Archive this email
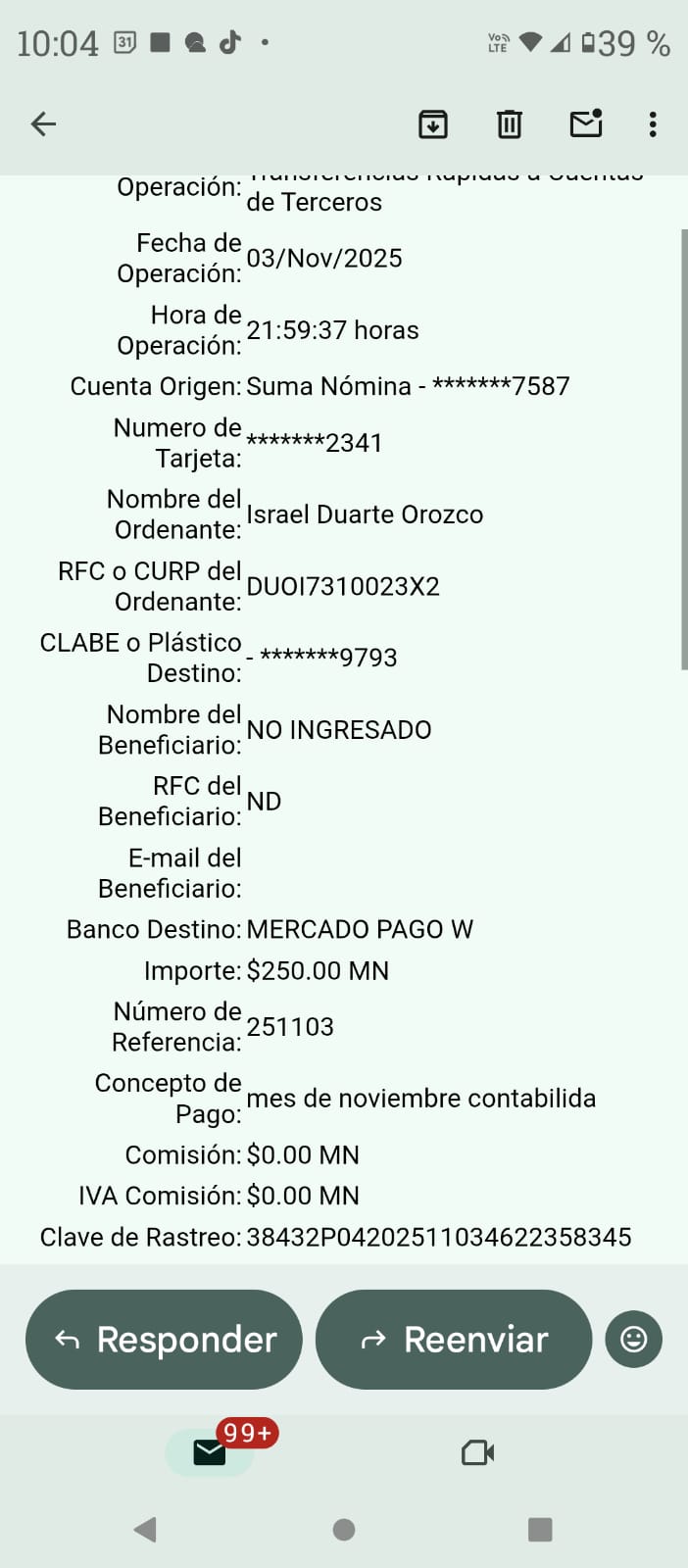 433,124
